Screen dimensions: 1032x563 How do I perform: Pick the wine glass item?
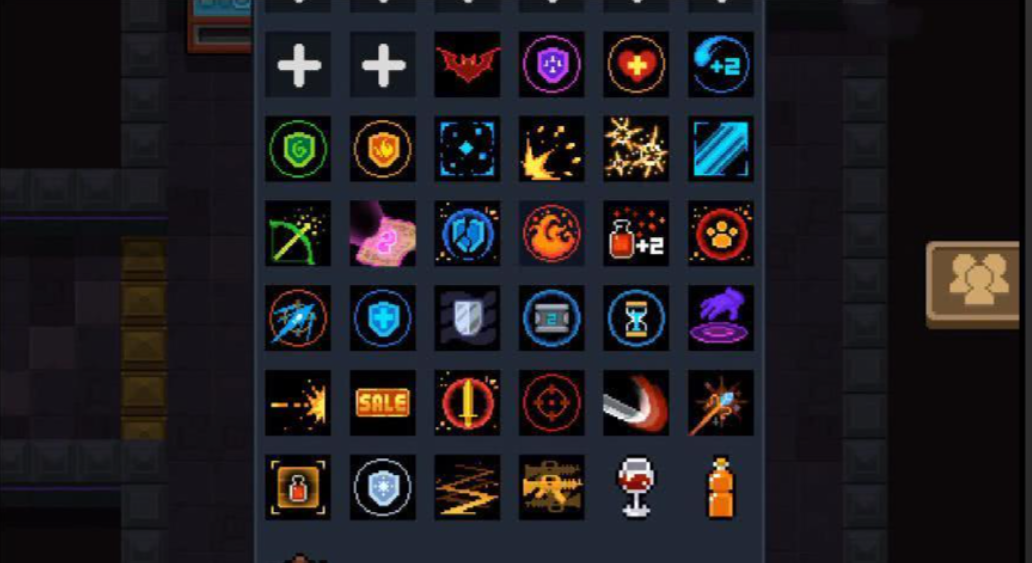pos(636,487)
